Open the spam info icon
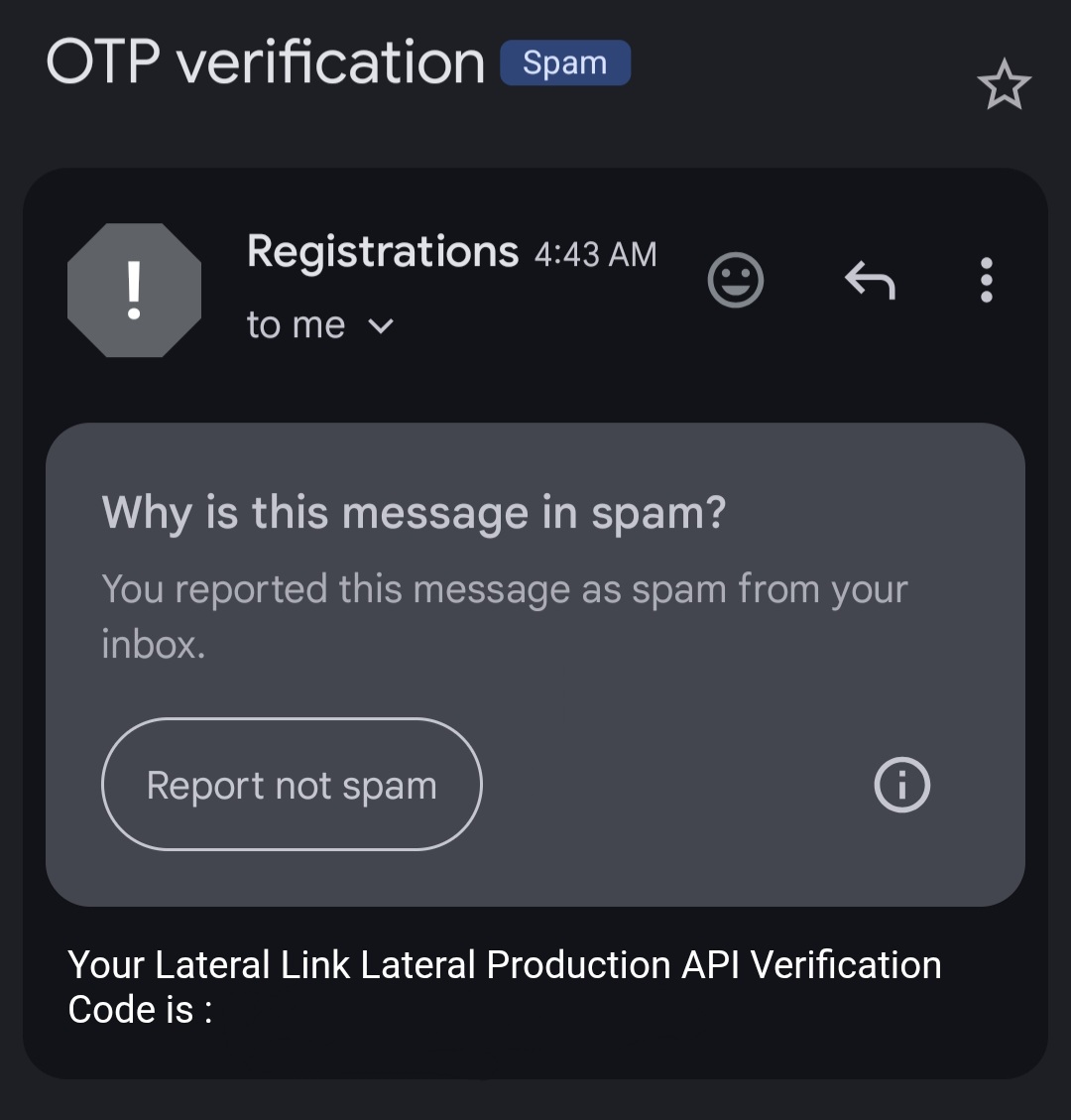Image resolution: width=1071 pixels, height=1120 pixels. pos(901,785)
